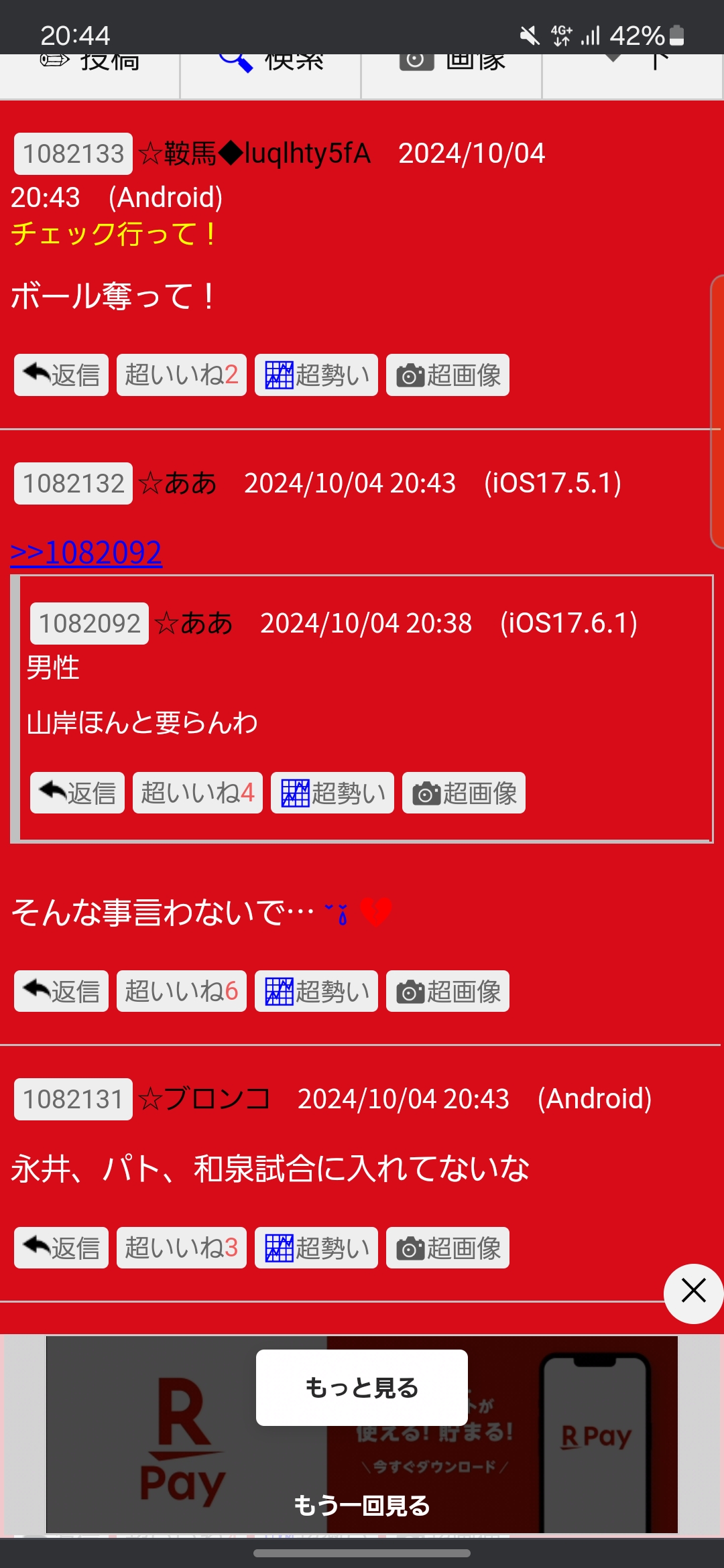Viewport: 724px width, 1568px height.
Task: Open the 検索 search toolbar item
Action: pos(271,75)
